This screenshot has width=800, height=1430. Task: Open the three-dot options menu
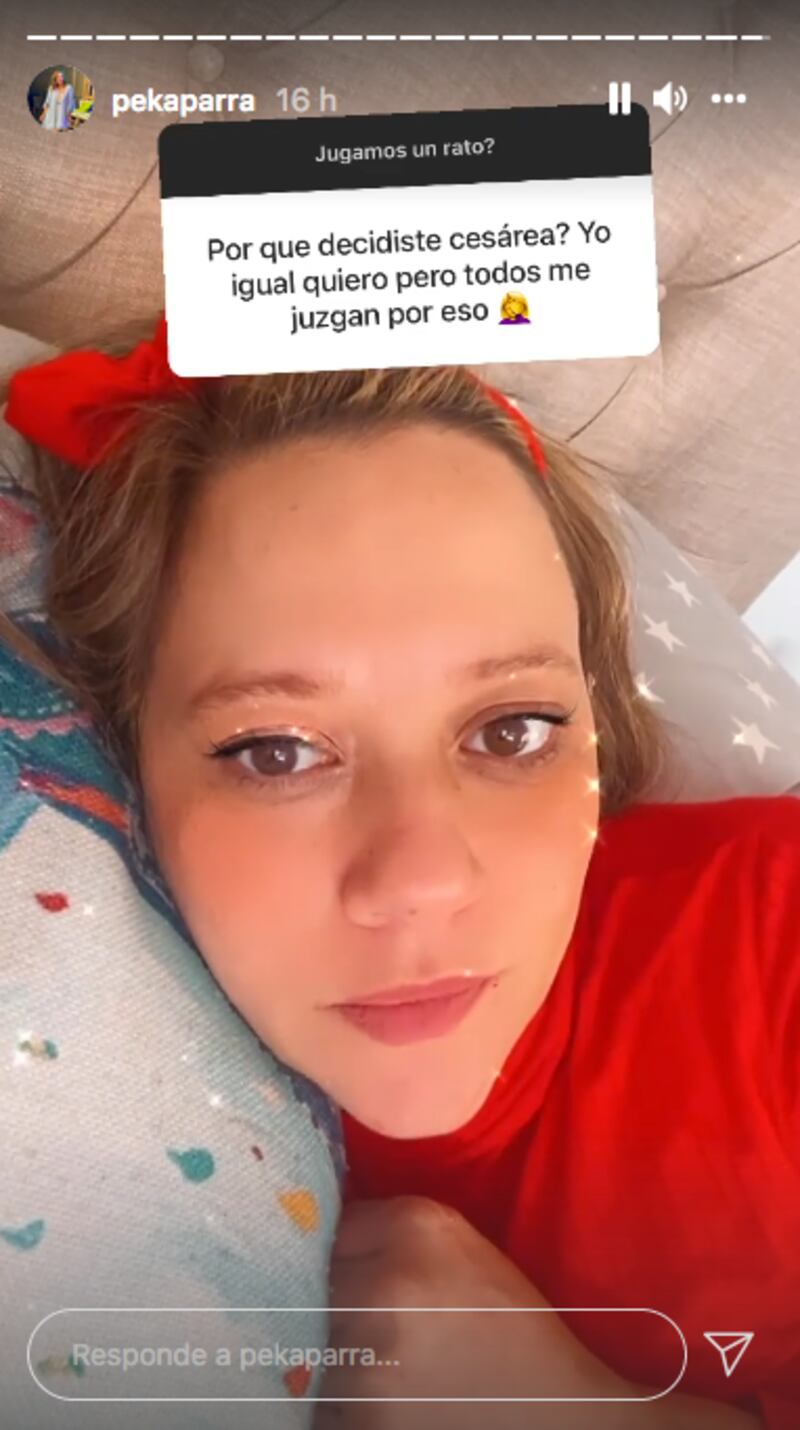tap(728, 99)
